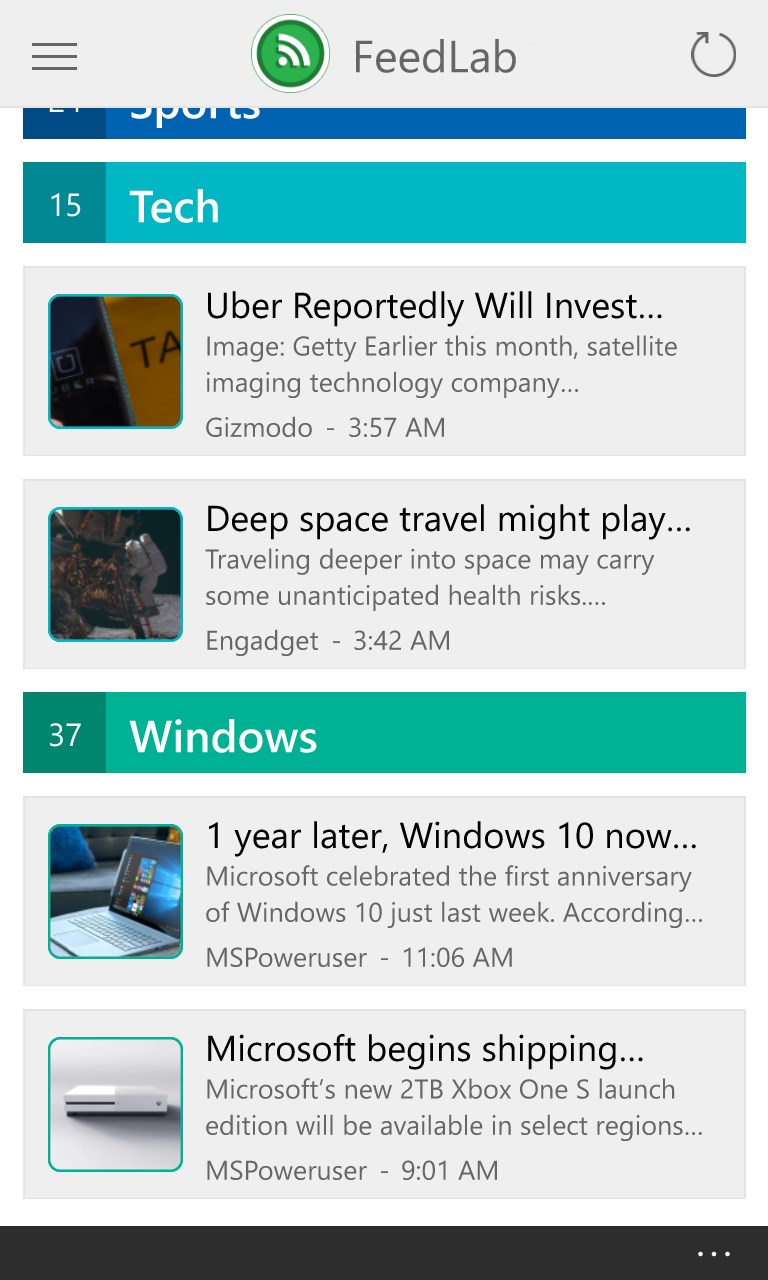The width and height of the screenshot is (768, 1280).
Task: Expand the app bar ellipsis menu
Action: [x=714, y=1253]
